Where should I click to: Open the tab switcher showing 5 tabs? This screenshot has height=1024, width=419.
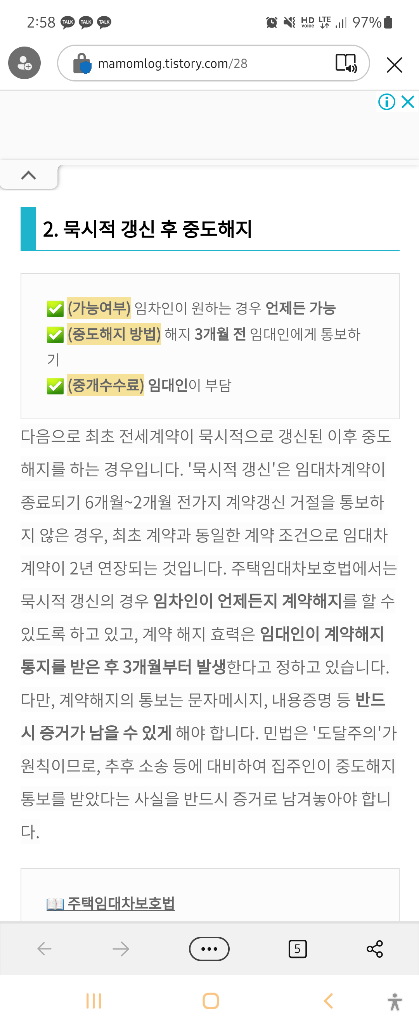(298, 949)
